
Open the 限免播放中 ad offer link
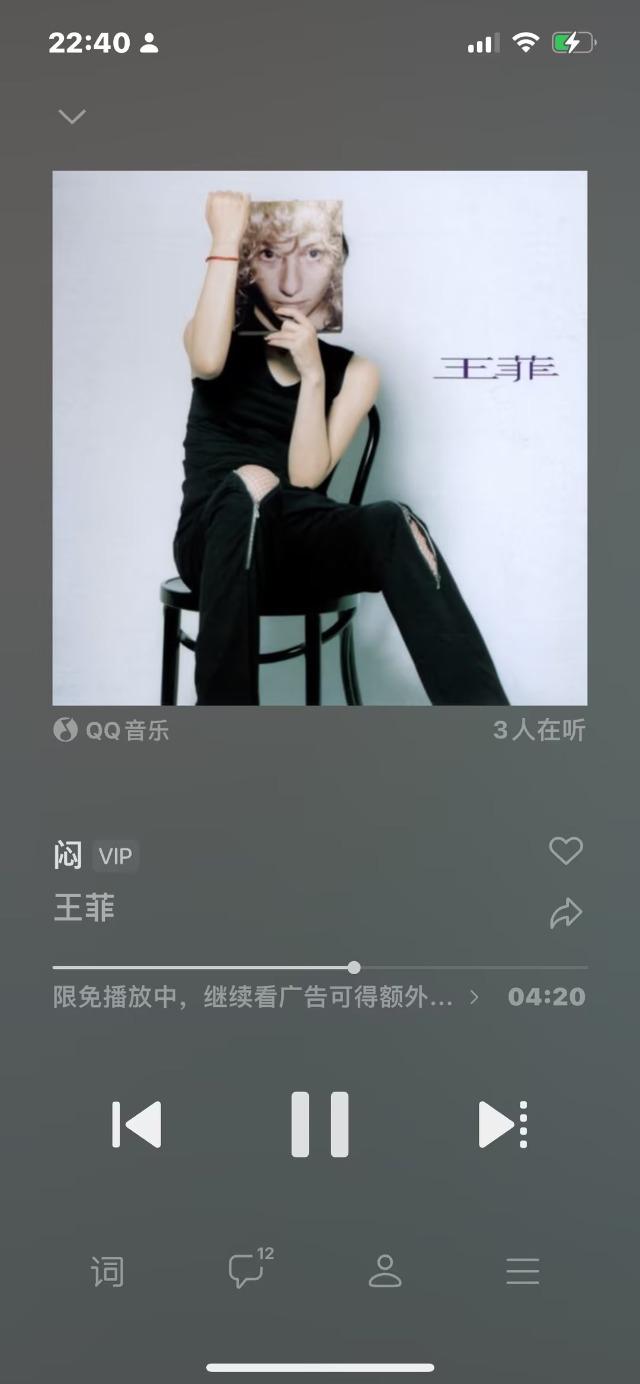point(265,997)
